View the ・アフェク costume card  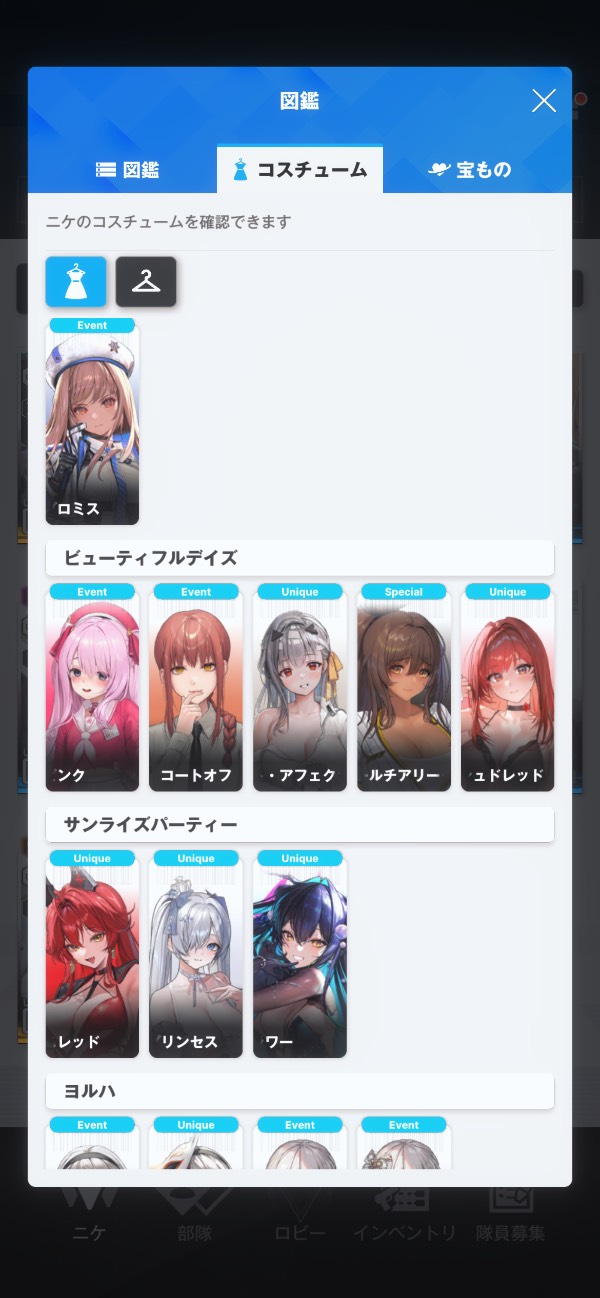300,690
